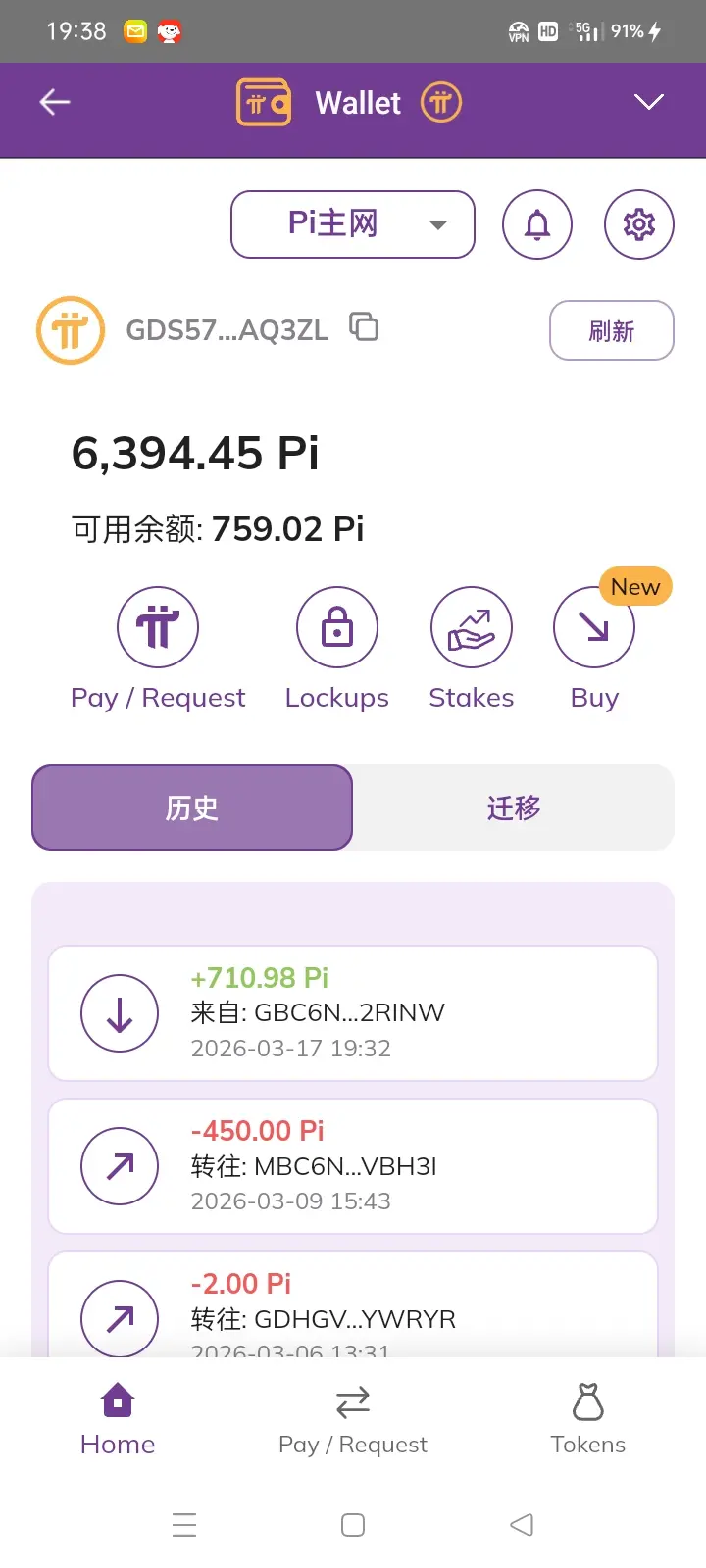The height and width of the screenshot is (1568, 706).
Task: Expand the header chevron menu
Action: click(x=649, y=102)
